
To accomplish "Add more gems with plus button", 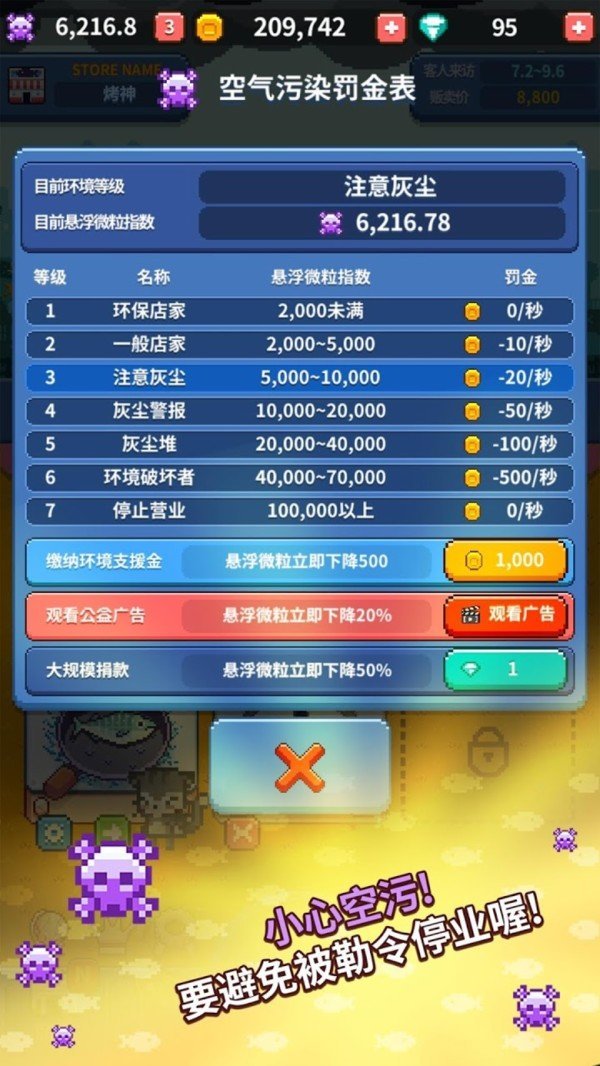I will [x=577, y=27].
